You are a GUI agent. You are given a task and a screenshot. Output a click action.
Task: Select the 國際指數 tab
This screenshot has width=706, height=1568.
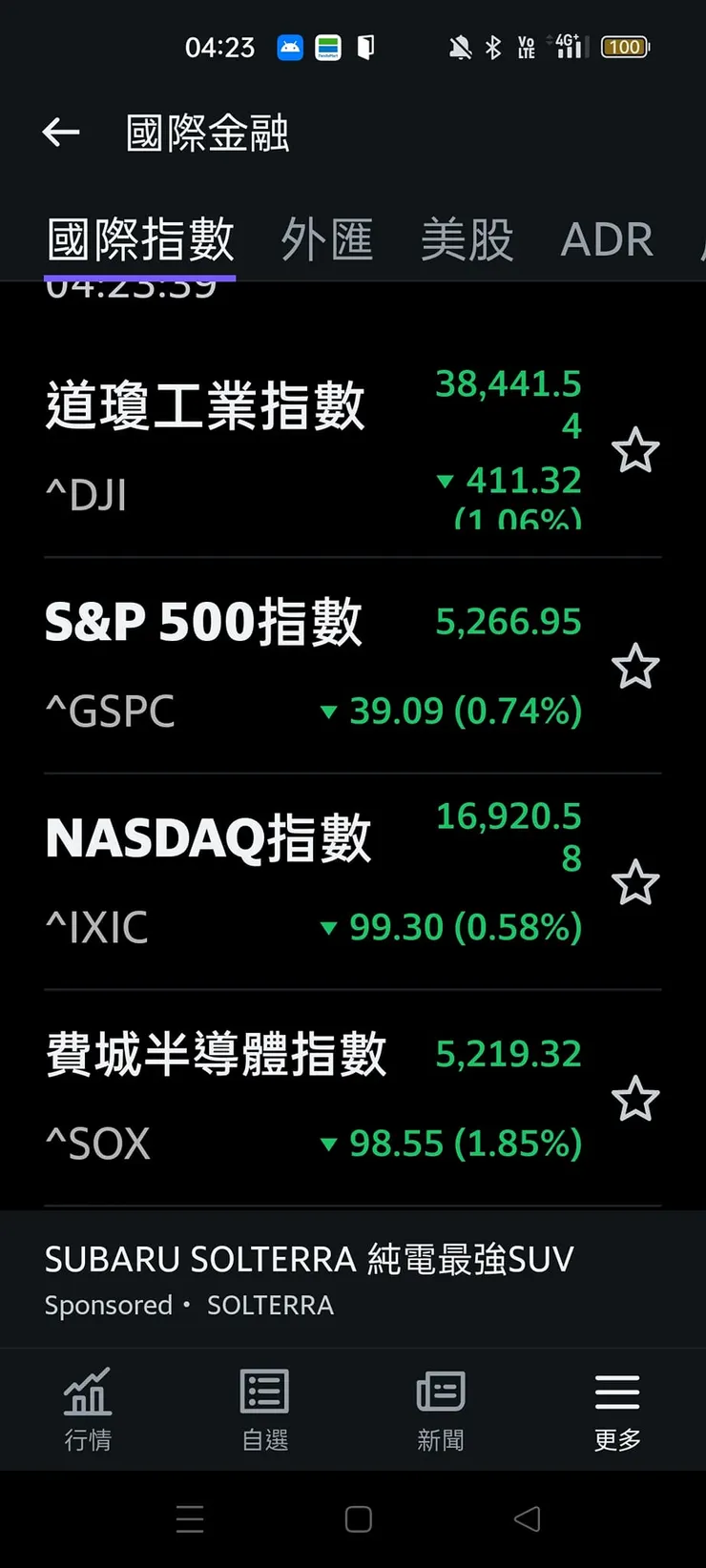click(140, 238)
